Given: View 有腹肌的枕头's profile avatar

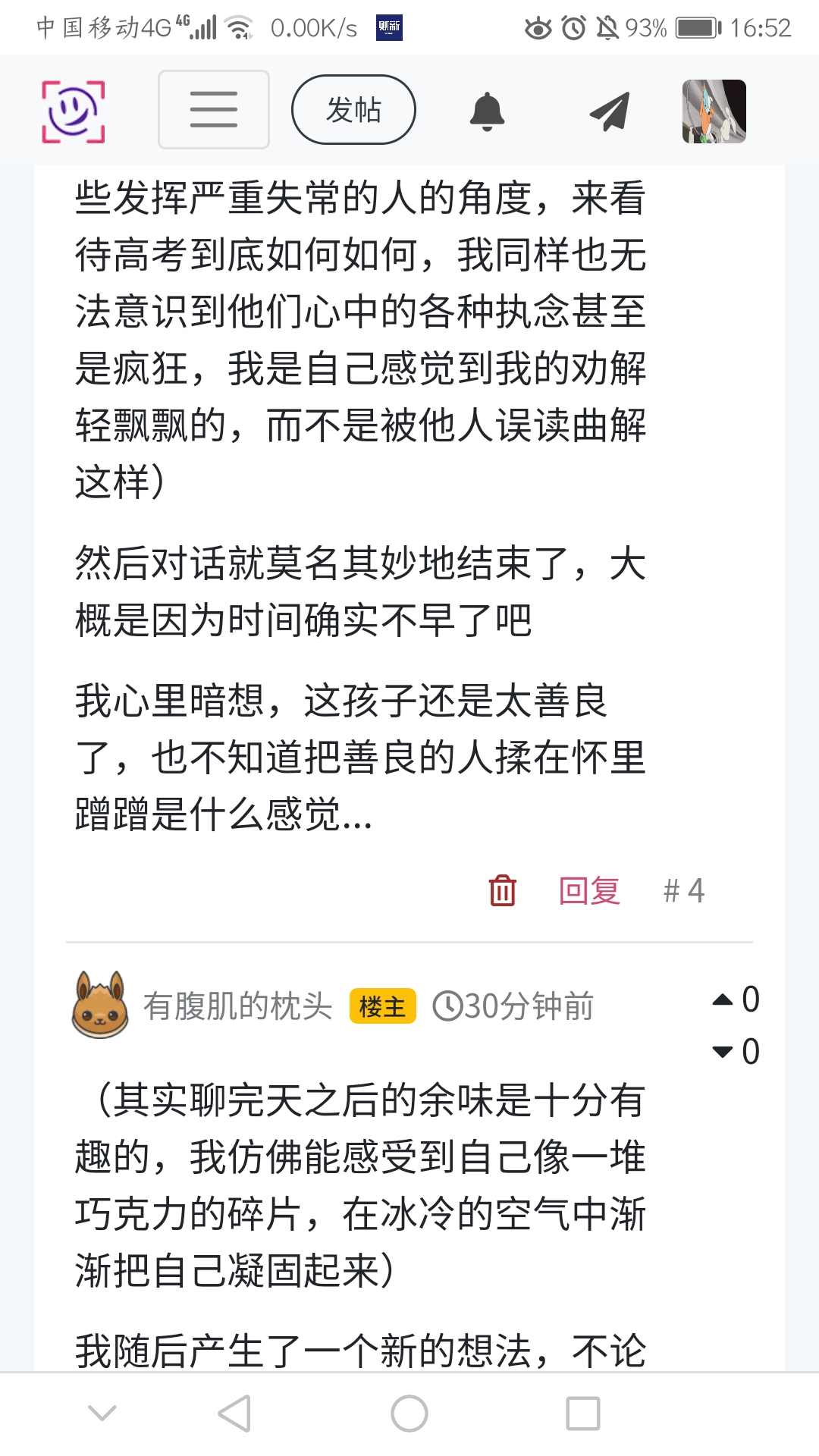Looking at the screenshot, I should [100, 1005].
